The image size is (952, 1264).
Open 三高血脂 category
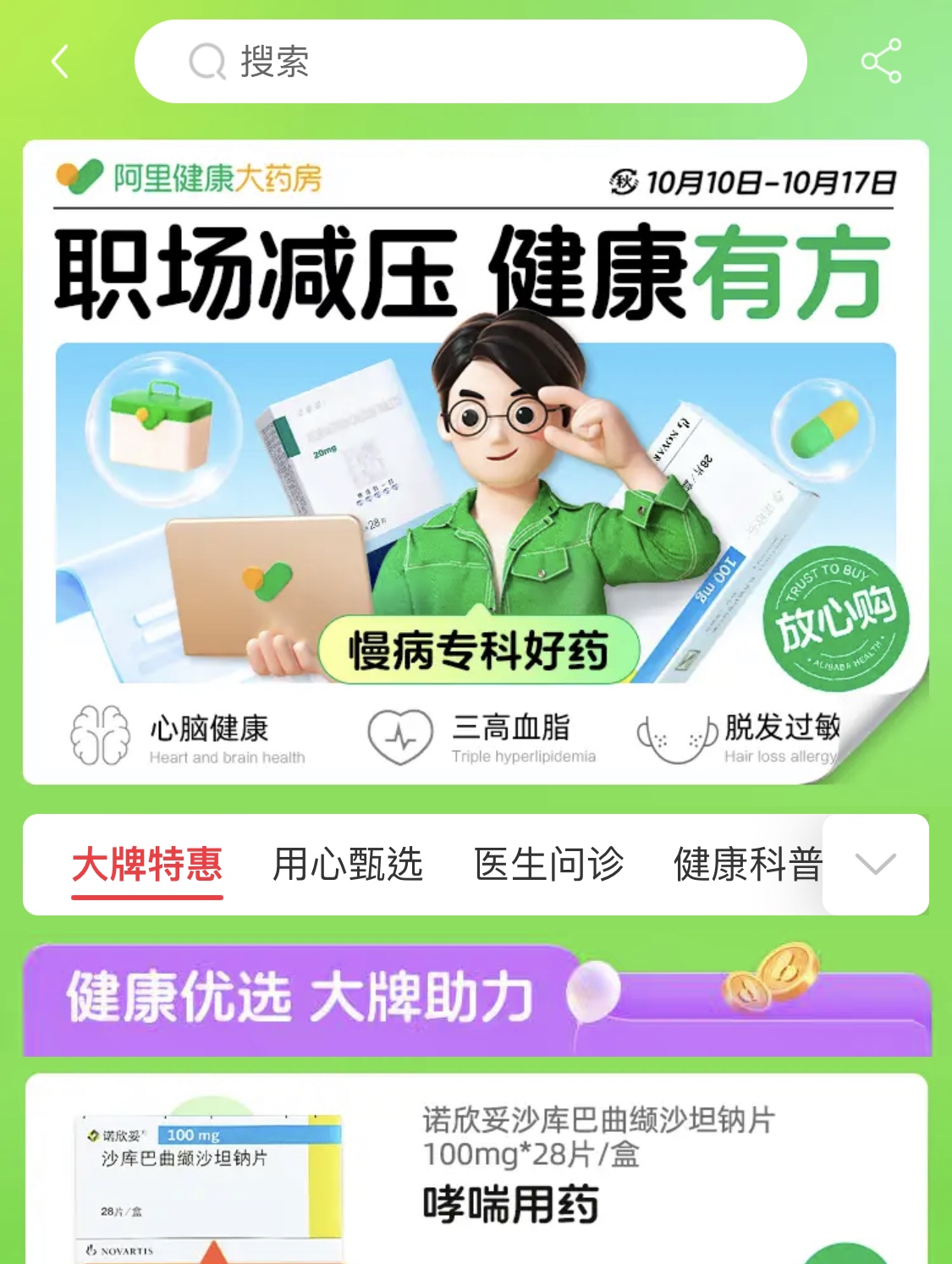483,736
